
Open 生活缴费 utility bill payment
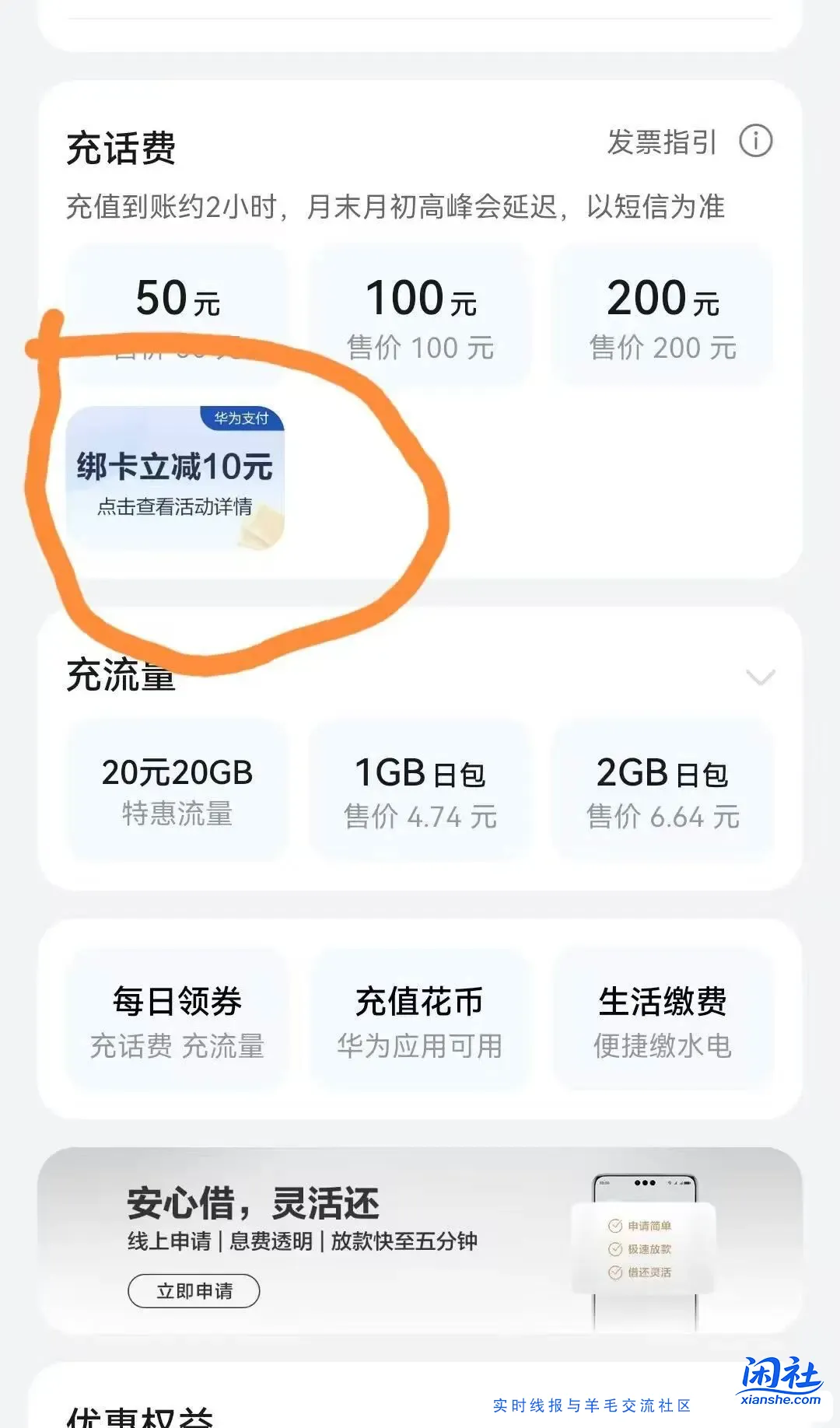(x=663, y=1019)
